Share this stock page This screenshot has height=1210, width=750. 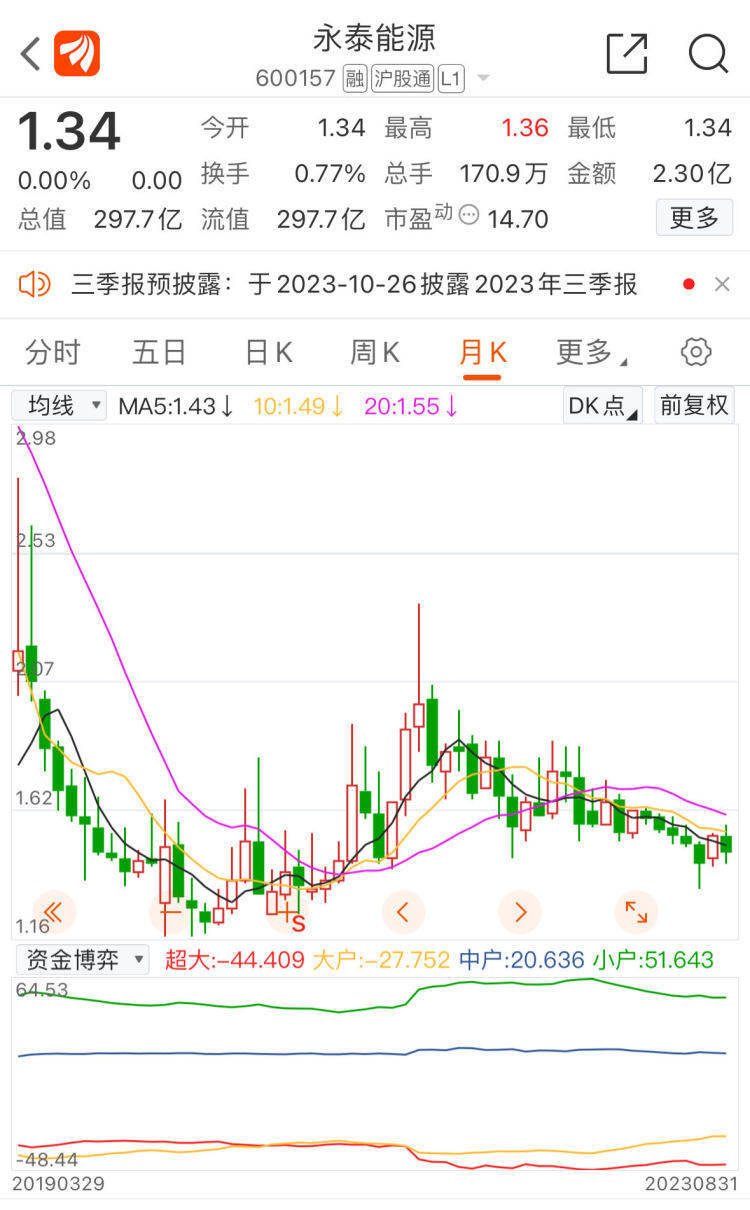coord(627,53)
